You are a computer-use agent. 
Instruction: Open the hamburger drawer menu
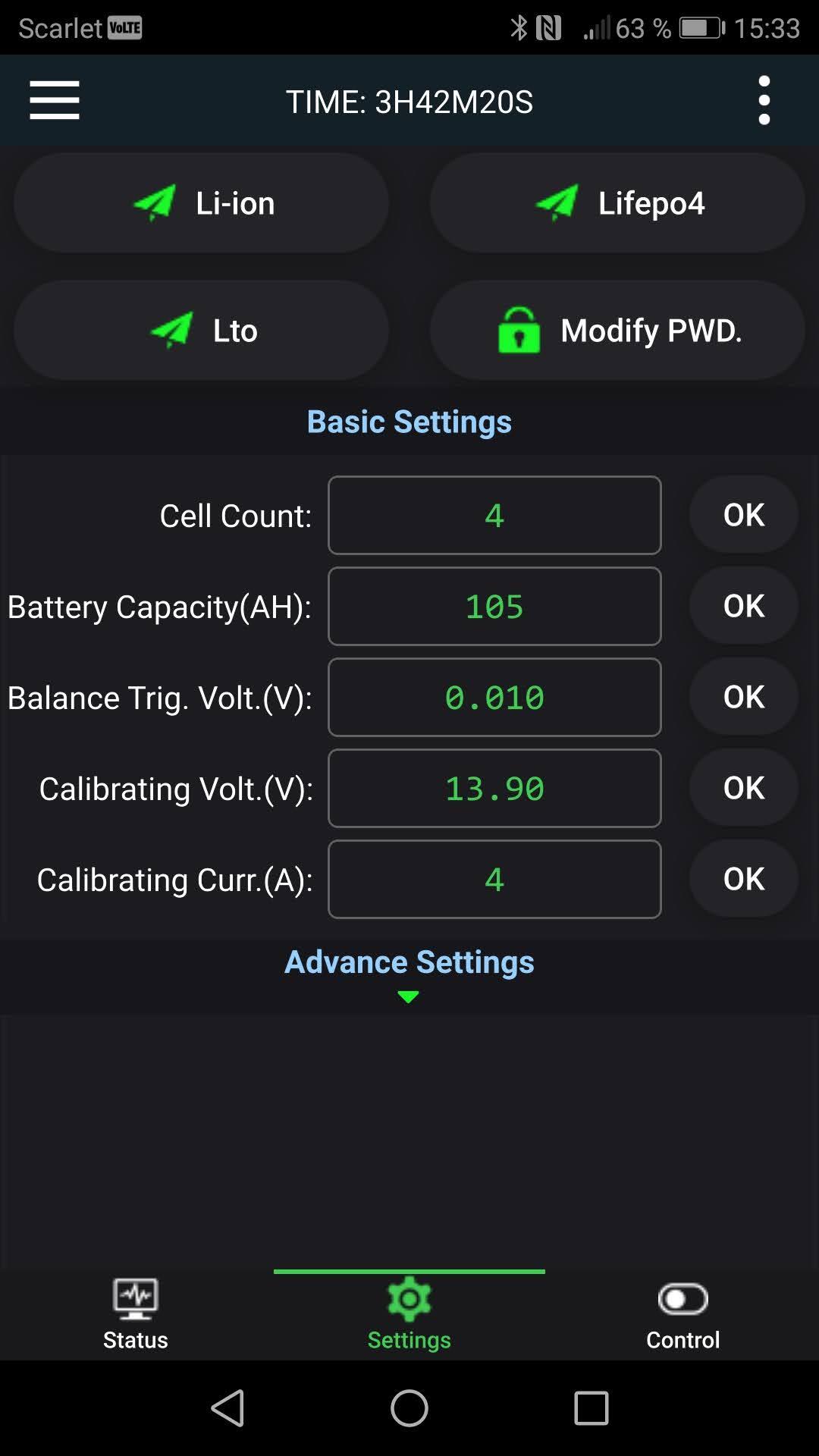point(55,100)
